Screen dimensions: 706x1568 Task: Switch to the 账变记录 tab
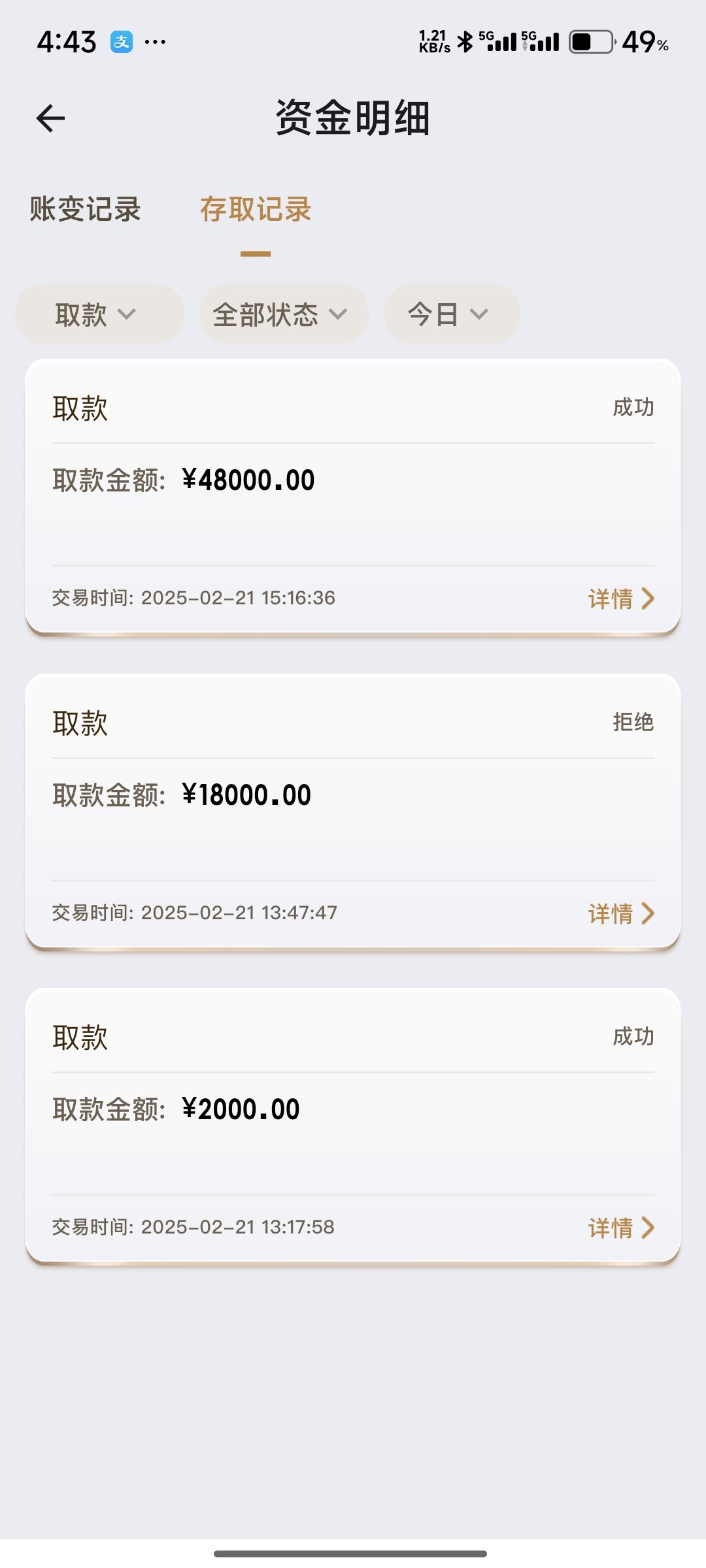[x=86, y=210]
